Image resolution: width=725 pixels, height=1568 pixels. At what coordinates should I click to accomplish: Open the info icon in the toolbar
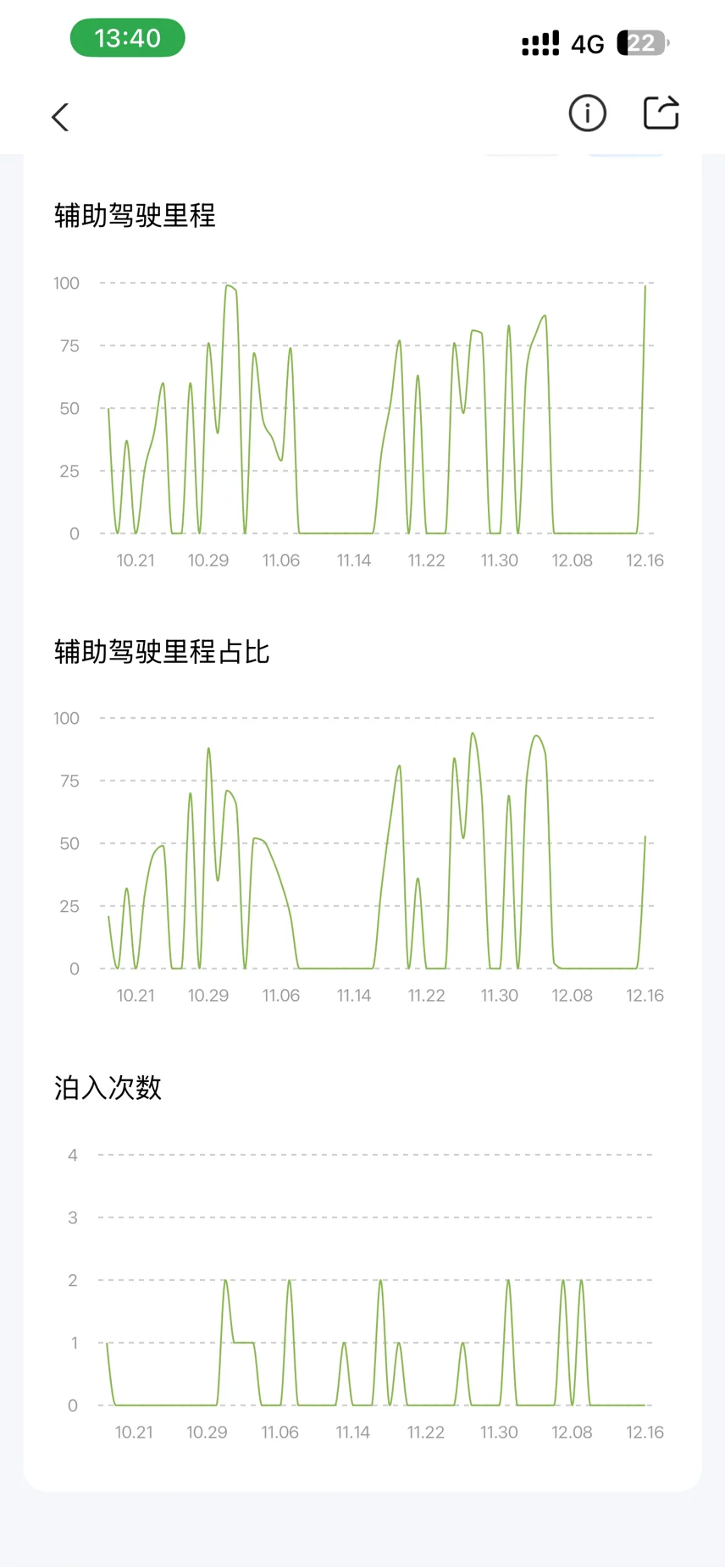coord(587,113)
